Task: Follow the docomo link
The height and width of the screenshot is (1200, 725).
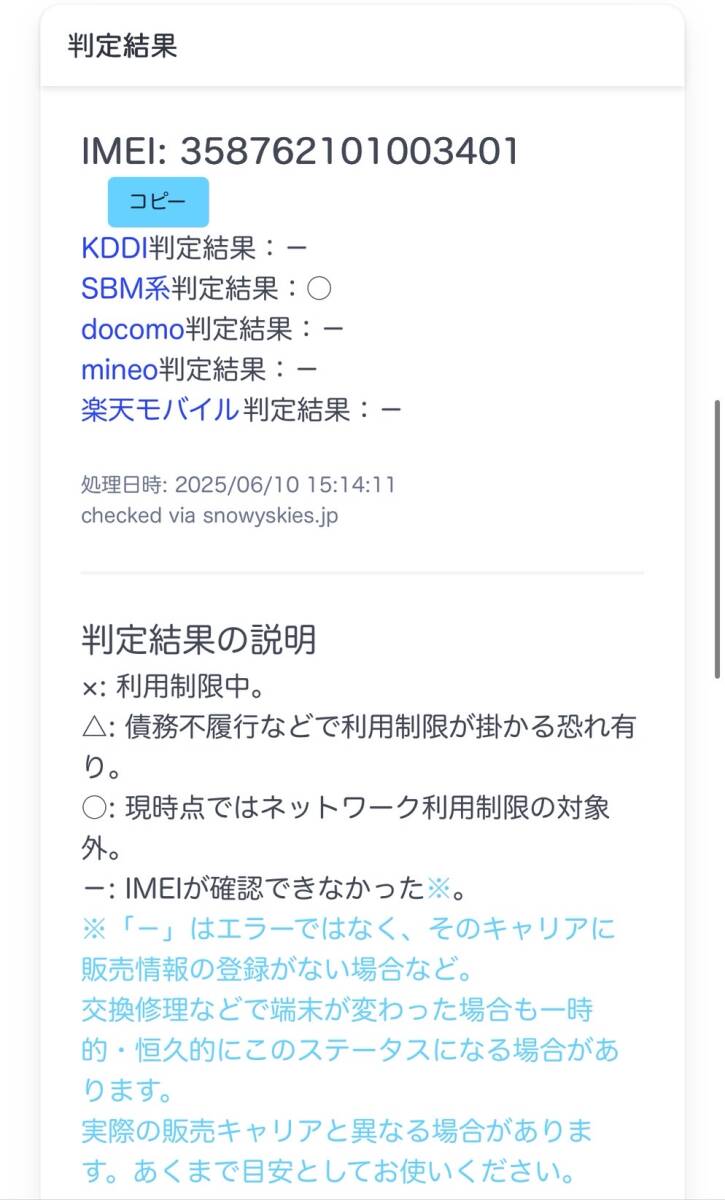Action: (132, 329)
